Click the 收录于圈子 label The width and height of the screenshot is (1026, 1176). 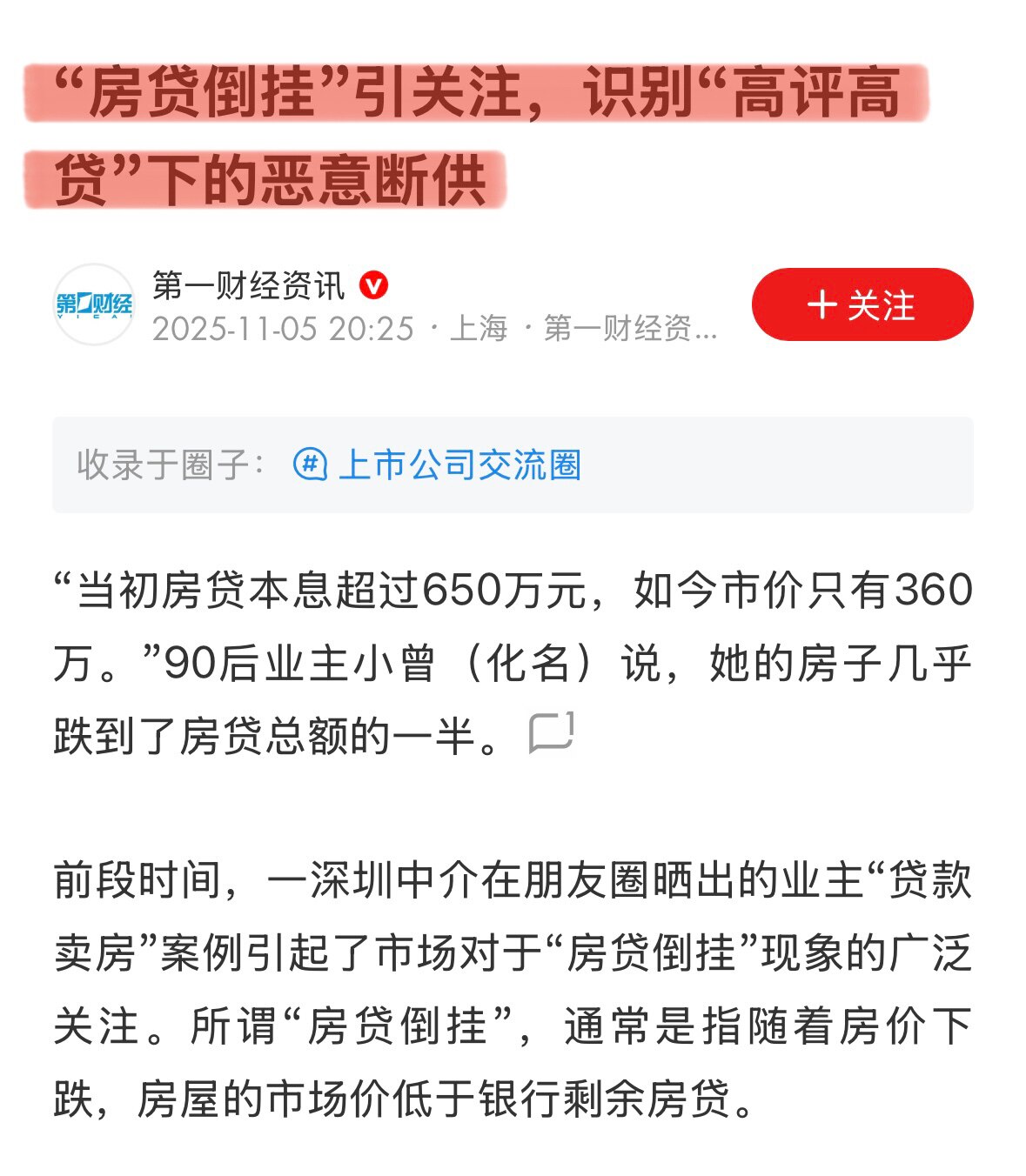tap(157, 467)
